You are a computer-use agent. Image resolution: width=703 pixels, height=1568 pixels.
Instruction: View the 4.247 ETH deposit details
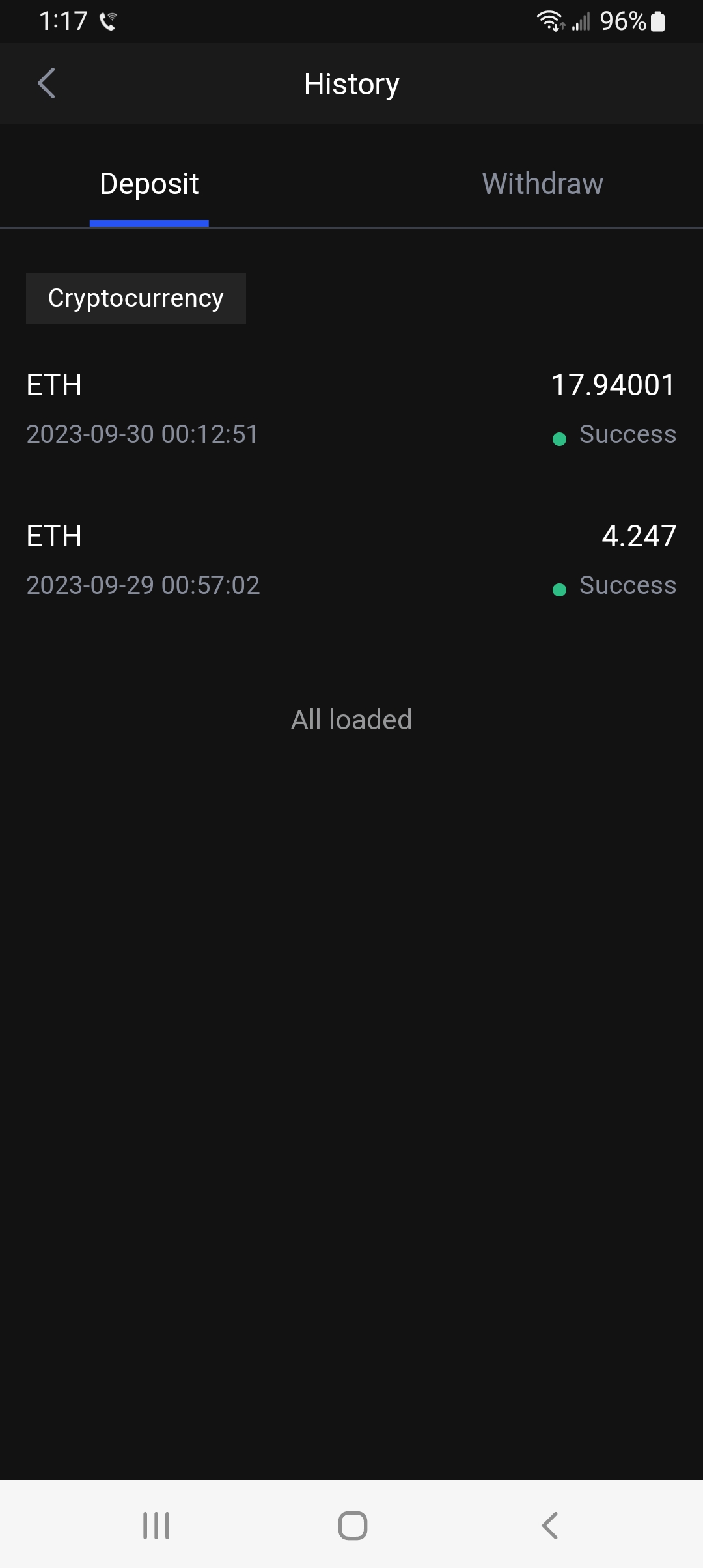pos(351,559)
